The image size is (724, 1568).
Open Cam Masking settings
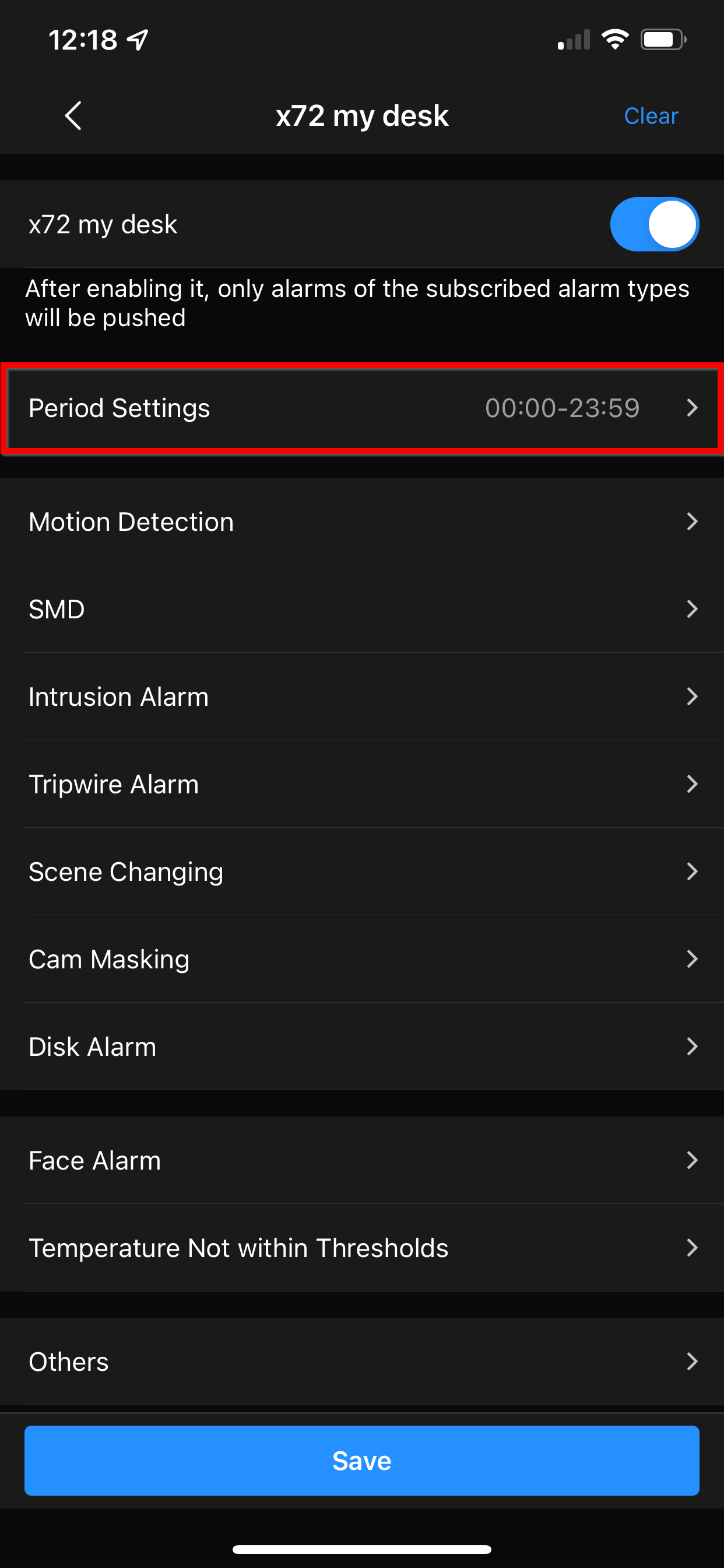[362, 960]
